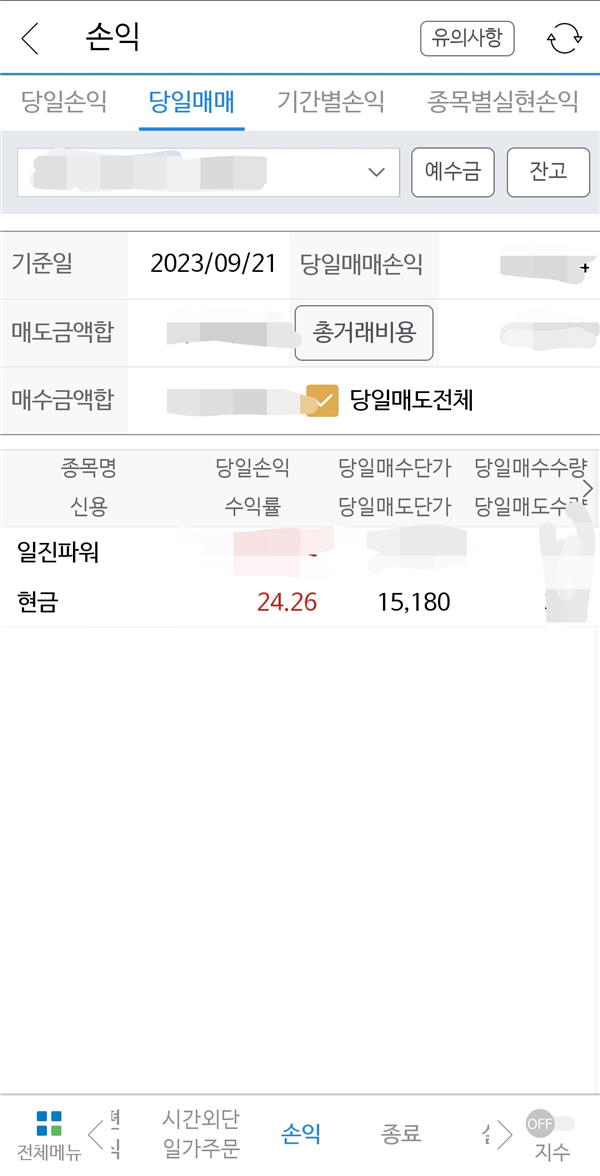Open the 일진파워 stock row

[x=300, y=577]
